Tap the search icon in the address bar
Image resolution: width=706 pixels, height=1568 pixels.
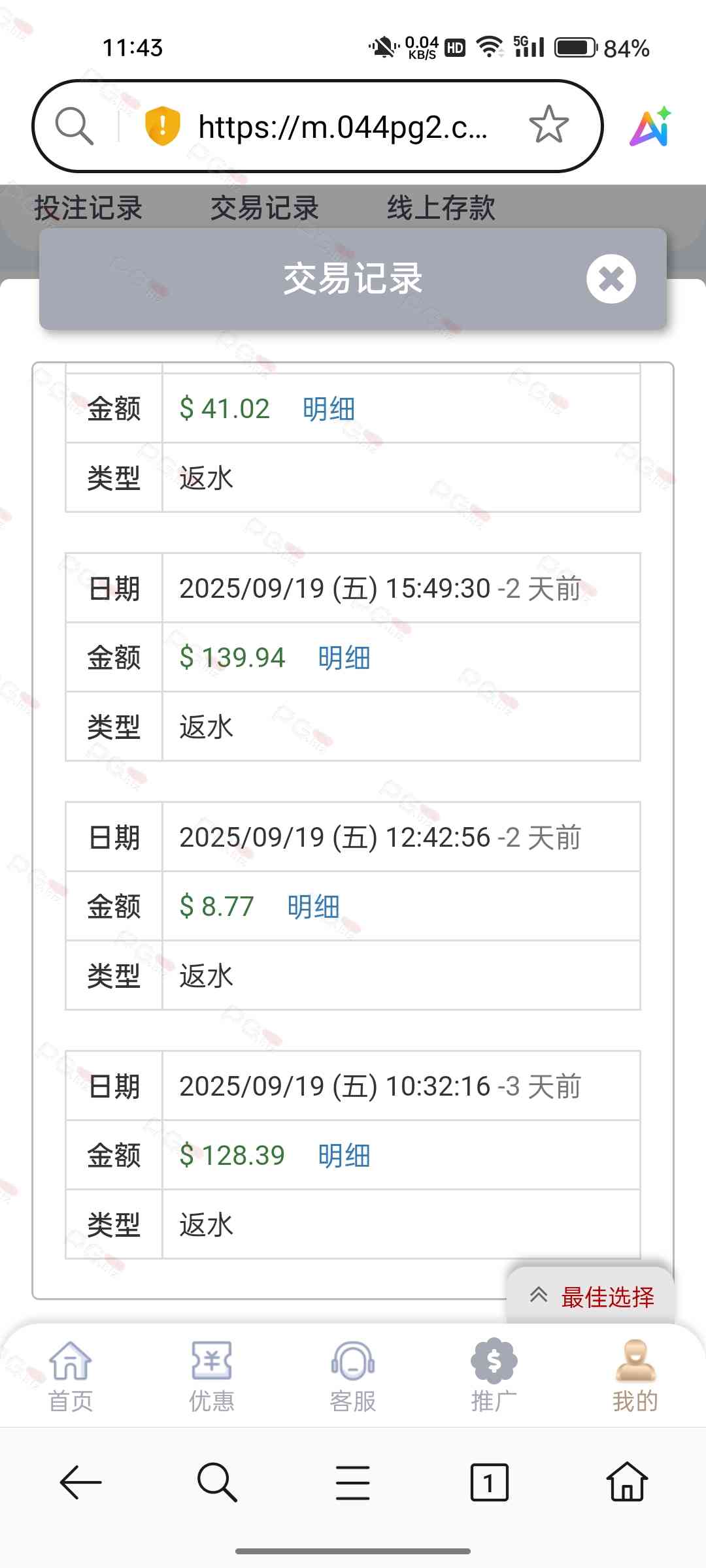[75, 125]
